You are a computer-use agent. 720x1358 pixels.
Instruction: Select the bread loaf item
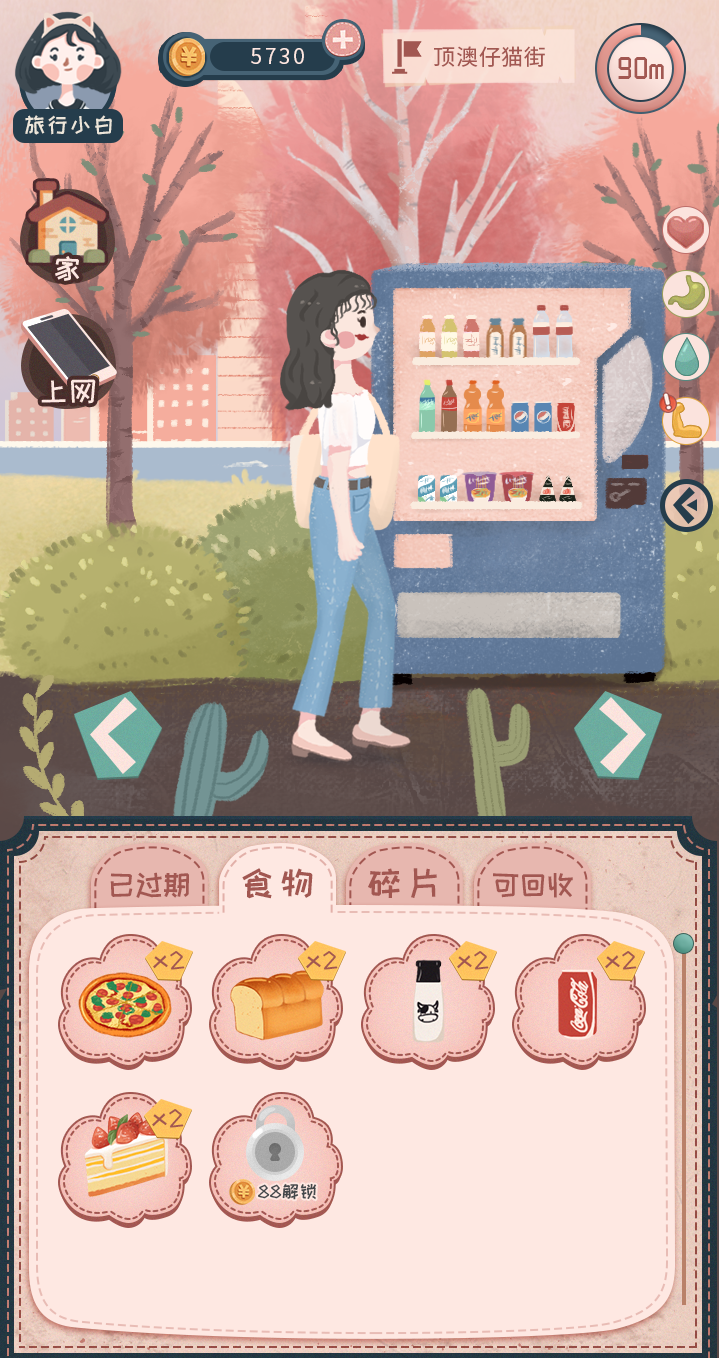point(277,1002)
